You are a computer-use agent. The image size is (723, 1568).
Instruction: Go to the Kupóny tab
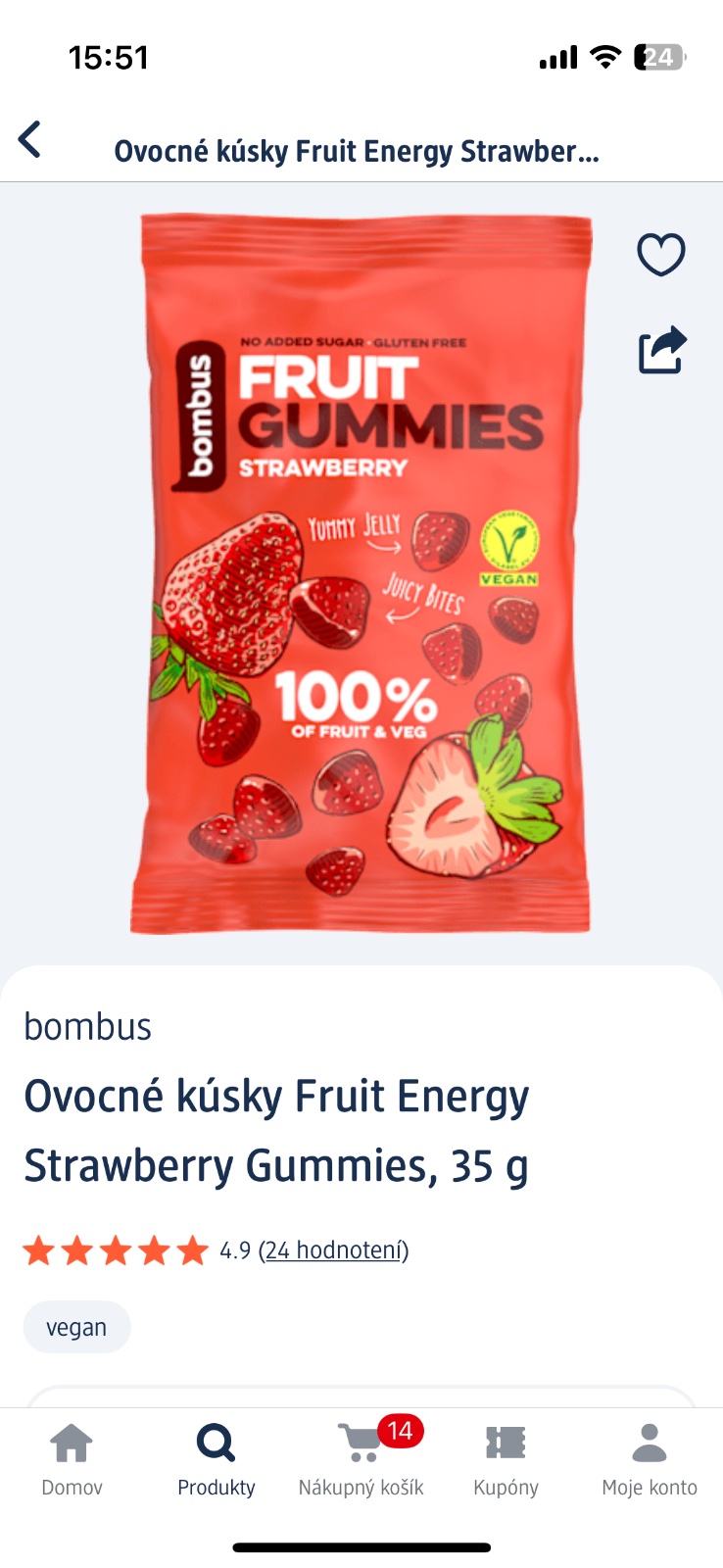coord(506,1460)
